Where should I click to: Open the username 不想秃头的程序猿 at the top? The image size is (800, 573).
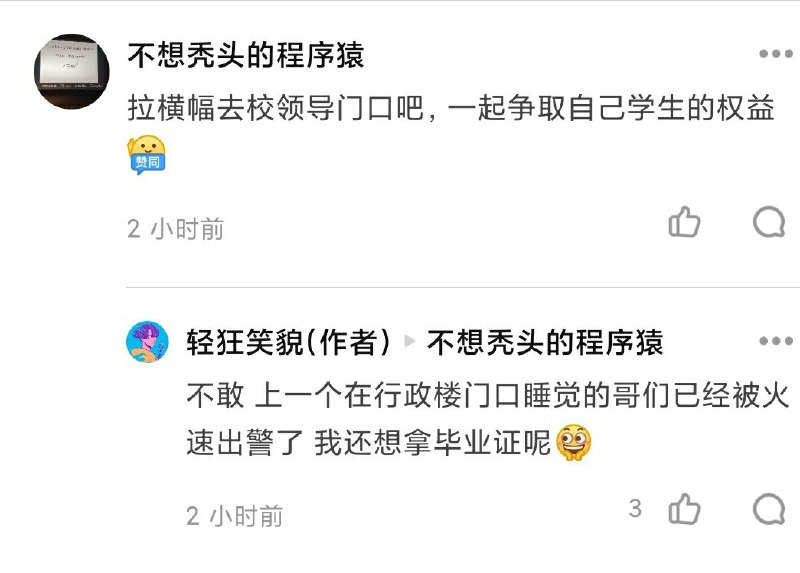coord(246,55)
